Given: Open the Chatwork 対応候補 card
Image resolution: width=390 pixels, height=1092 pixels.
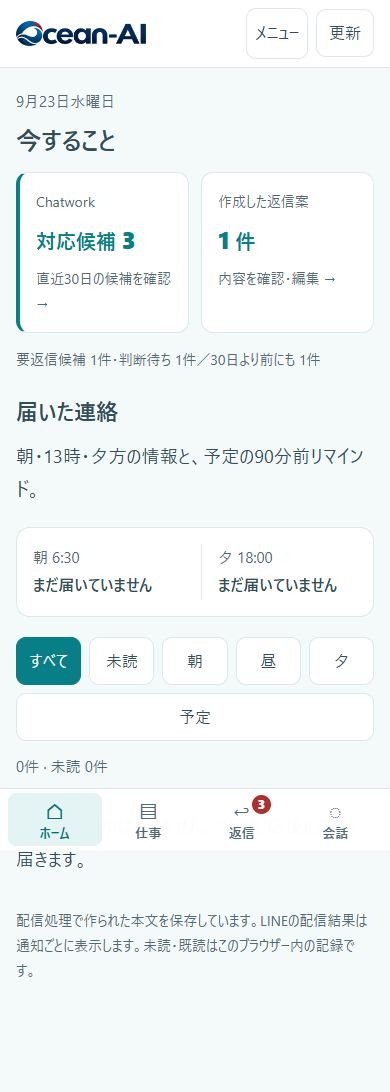Looking at the screenshot, I should [102, 252].
